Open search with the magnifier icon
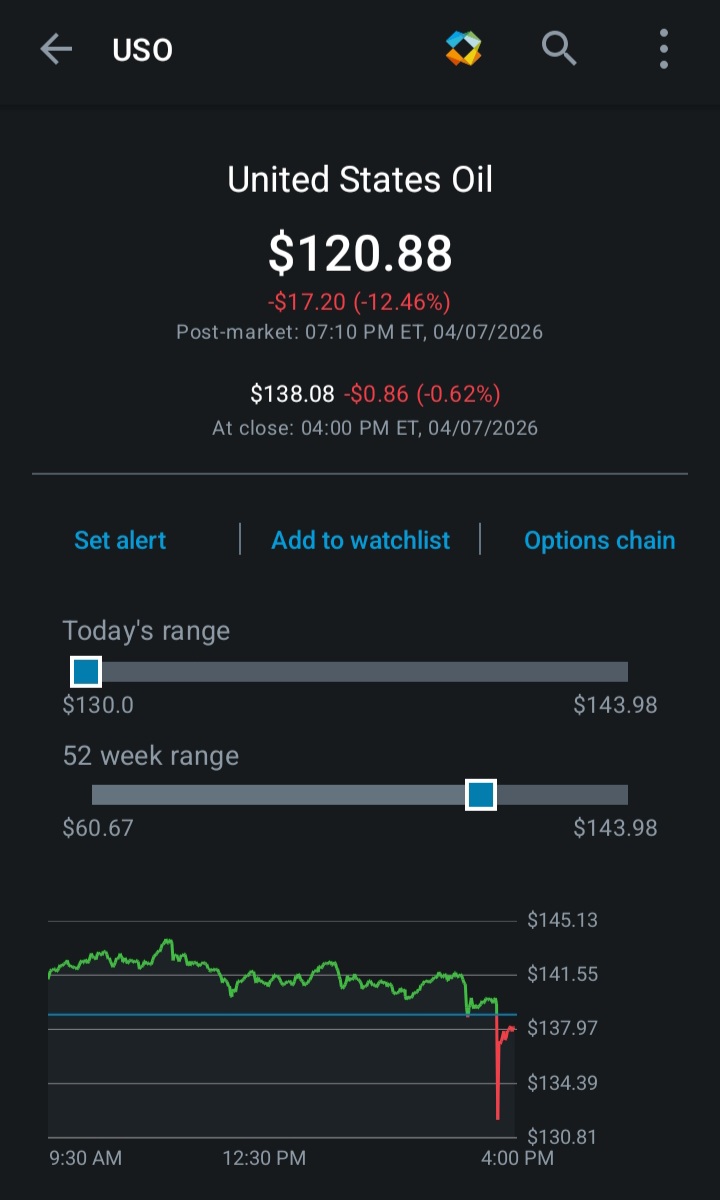This screenshot has width=720, height=1200. 559,48
